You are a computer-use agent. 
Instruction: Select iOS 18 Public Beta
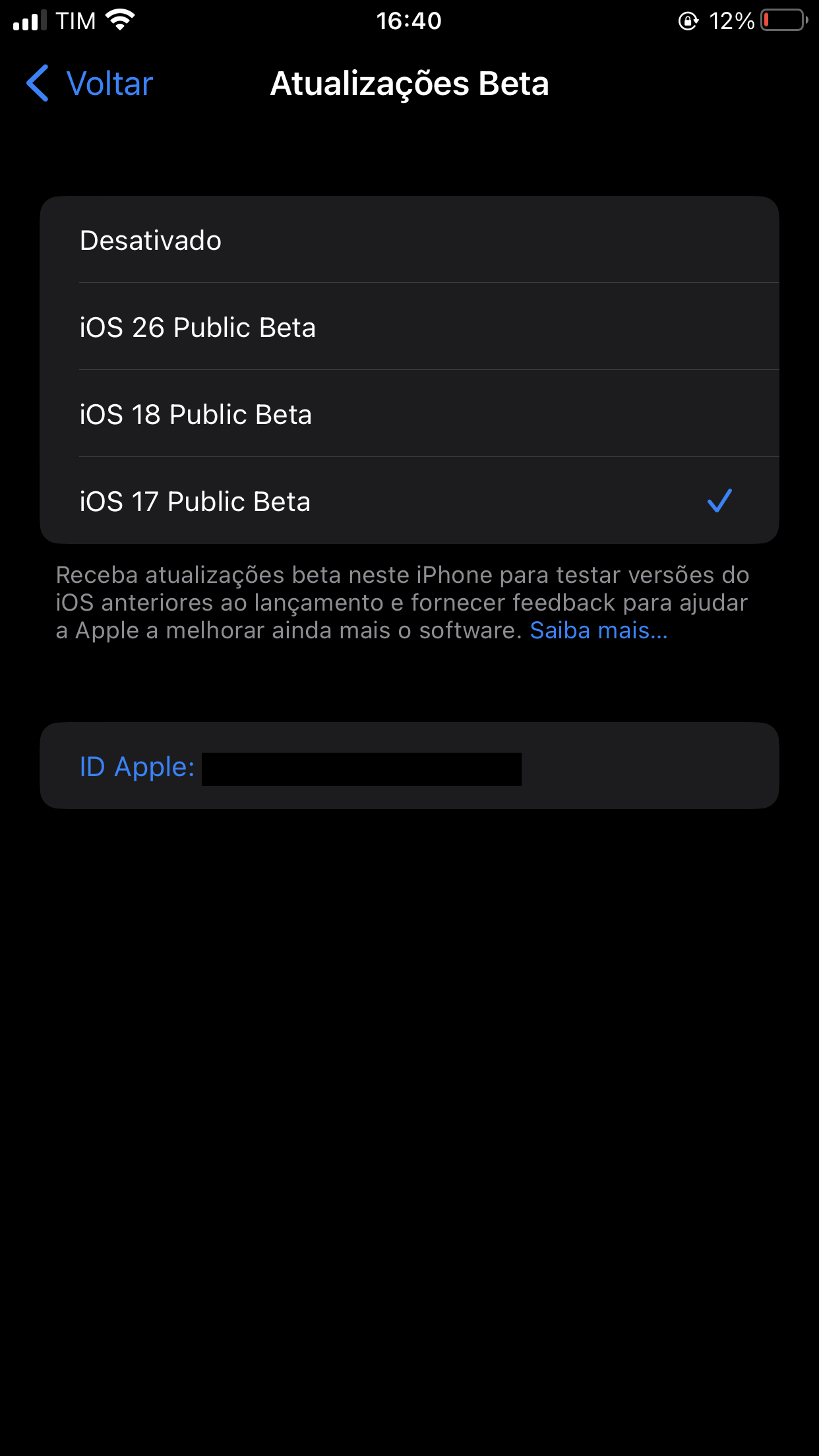pyautogui.click(x=409, y=414)
